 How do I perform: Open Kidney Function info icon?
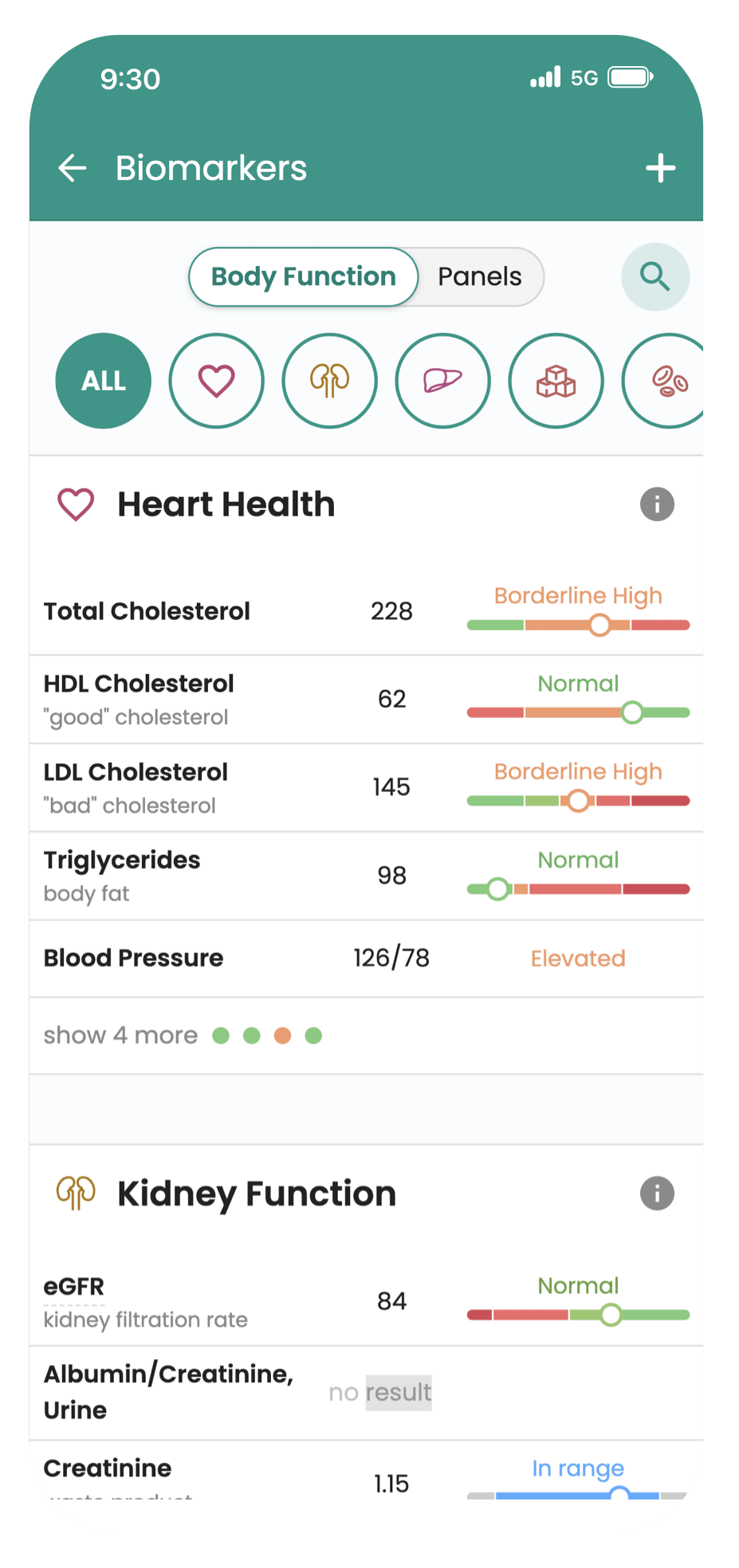pos(657,1194)
